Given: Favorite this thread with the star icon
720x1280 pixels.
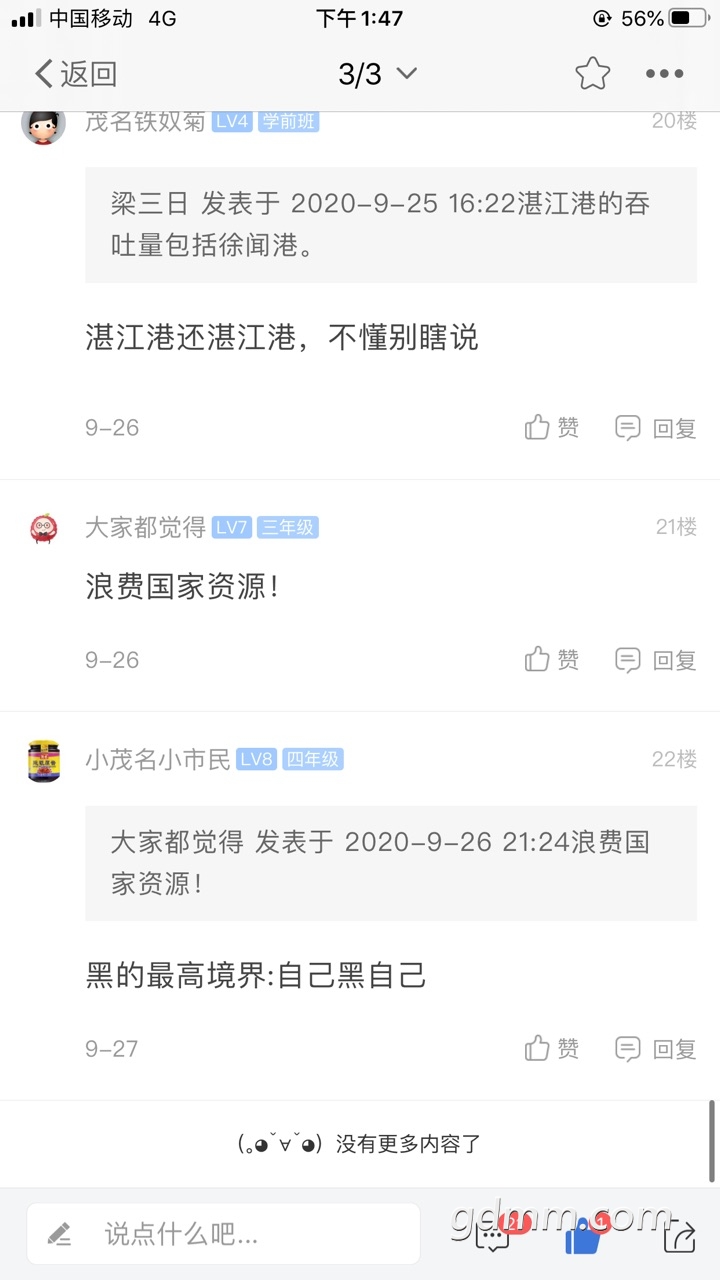Looking at the screenshot, I should 592,74.
